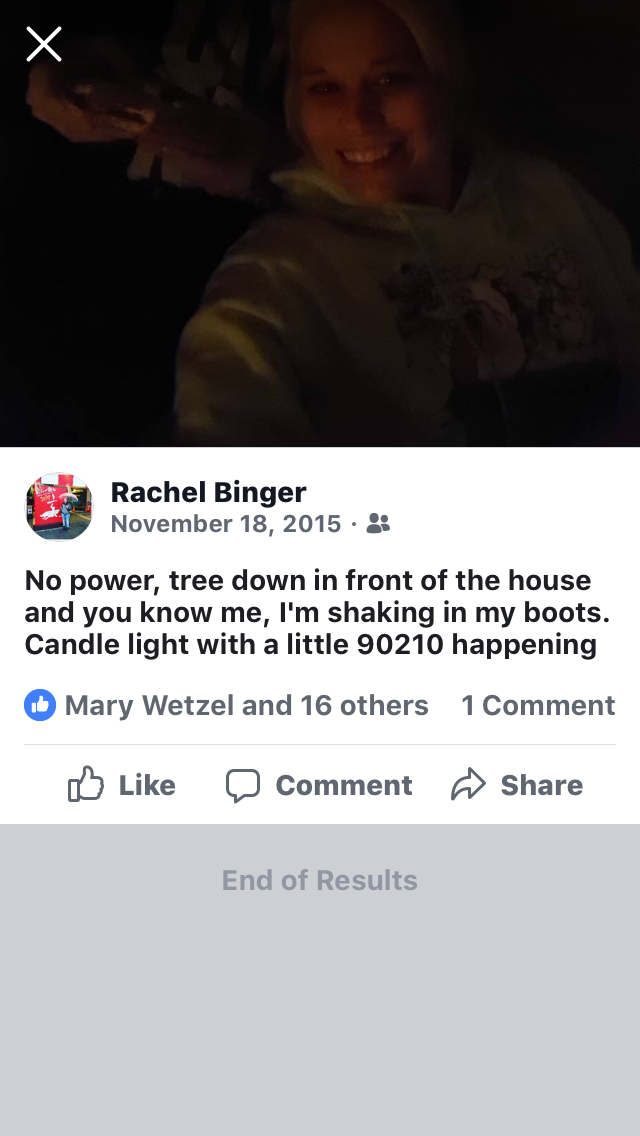Open Rachel Binger's profile from her name
The image size is (640, 1136).
coord(208,492)
